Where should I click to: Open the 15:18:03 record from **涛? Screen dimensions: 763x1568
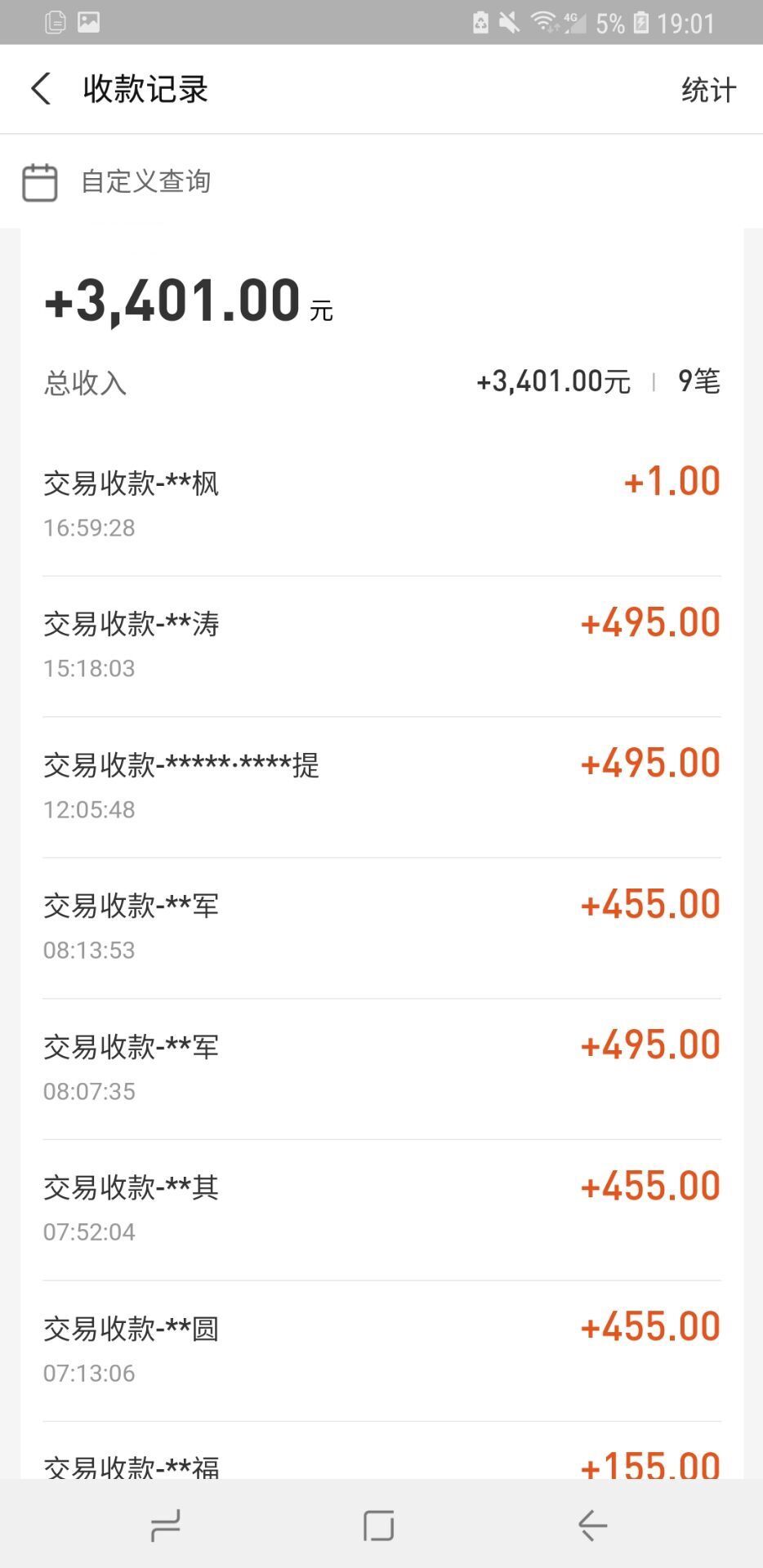[x=381, y=647]
